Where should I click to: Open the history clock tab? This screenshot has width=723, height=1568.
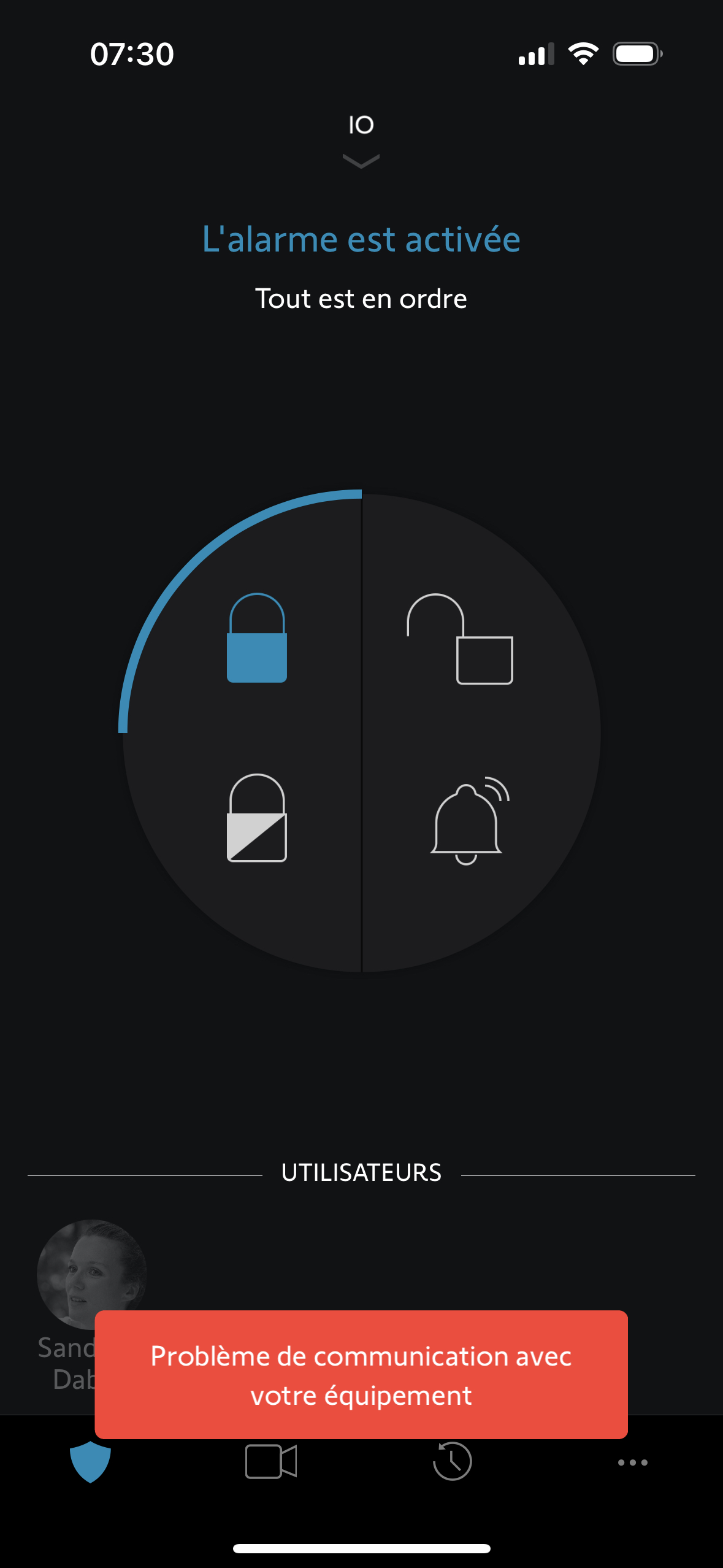(452, 1461)
